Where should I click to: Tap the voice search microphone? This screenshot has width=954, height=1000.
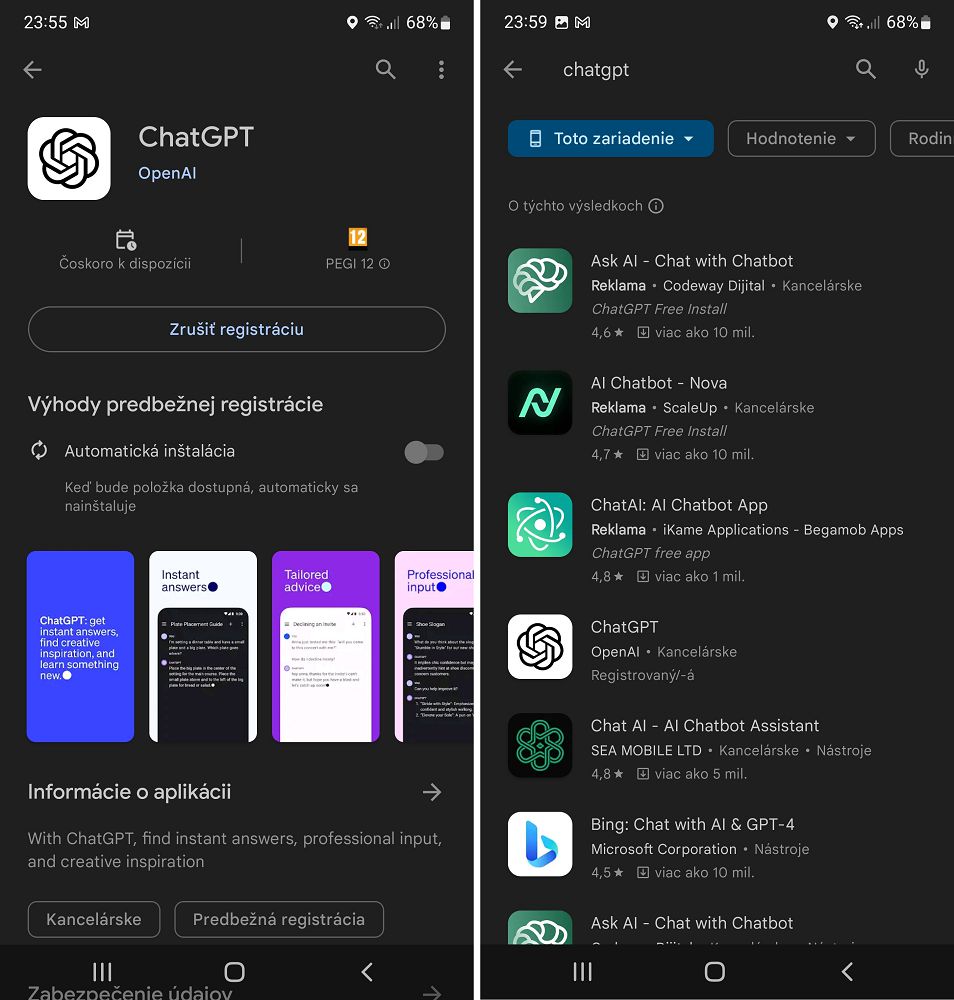tap(921, 69)
